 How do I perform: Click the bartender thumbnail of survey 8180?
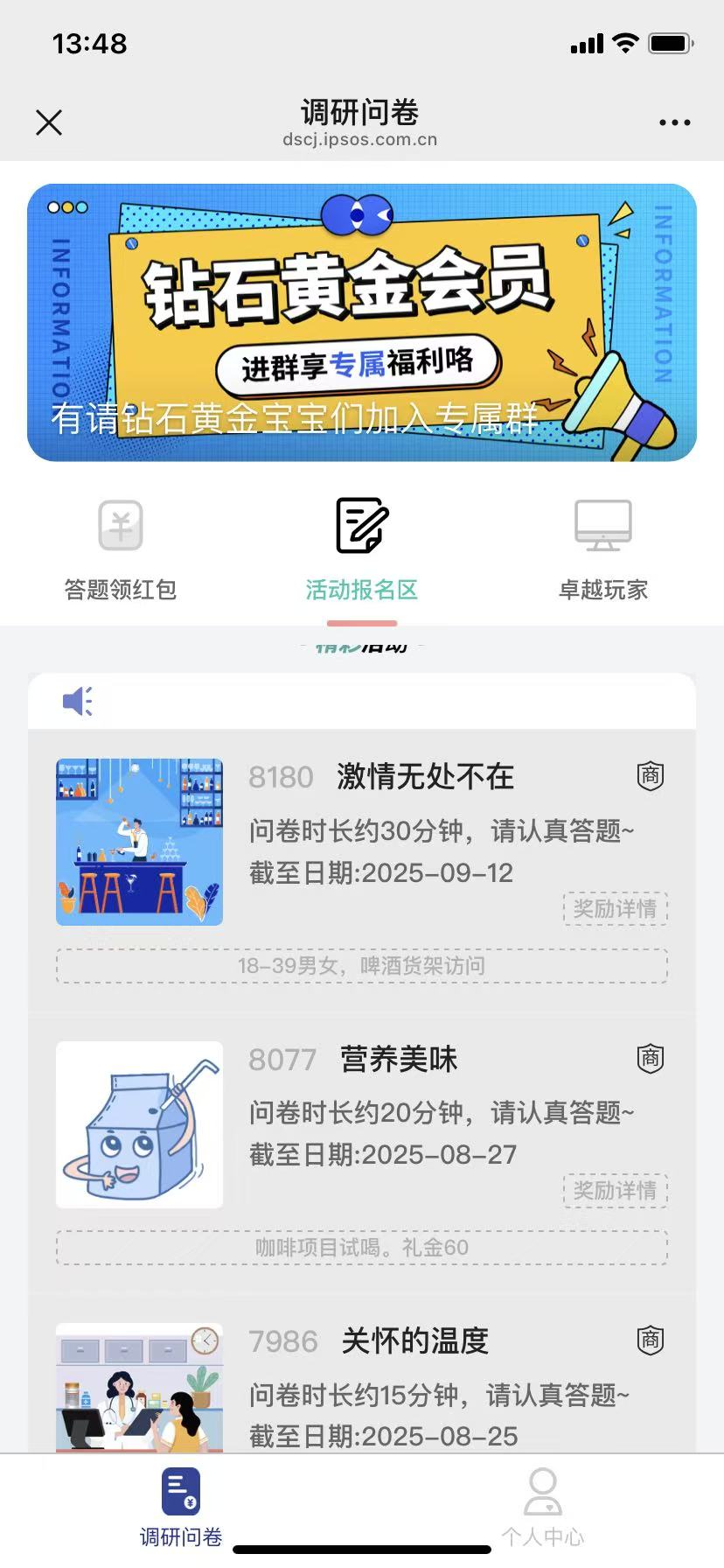[139, 841]
